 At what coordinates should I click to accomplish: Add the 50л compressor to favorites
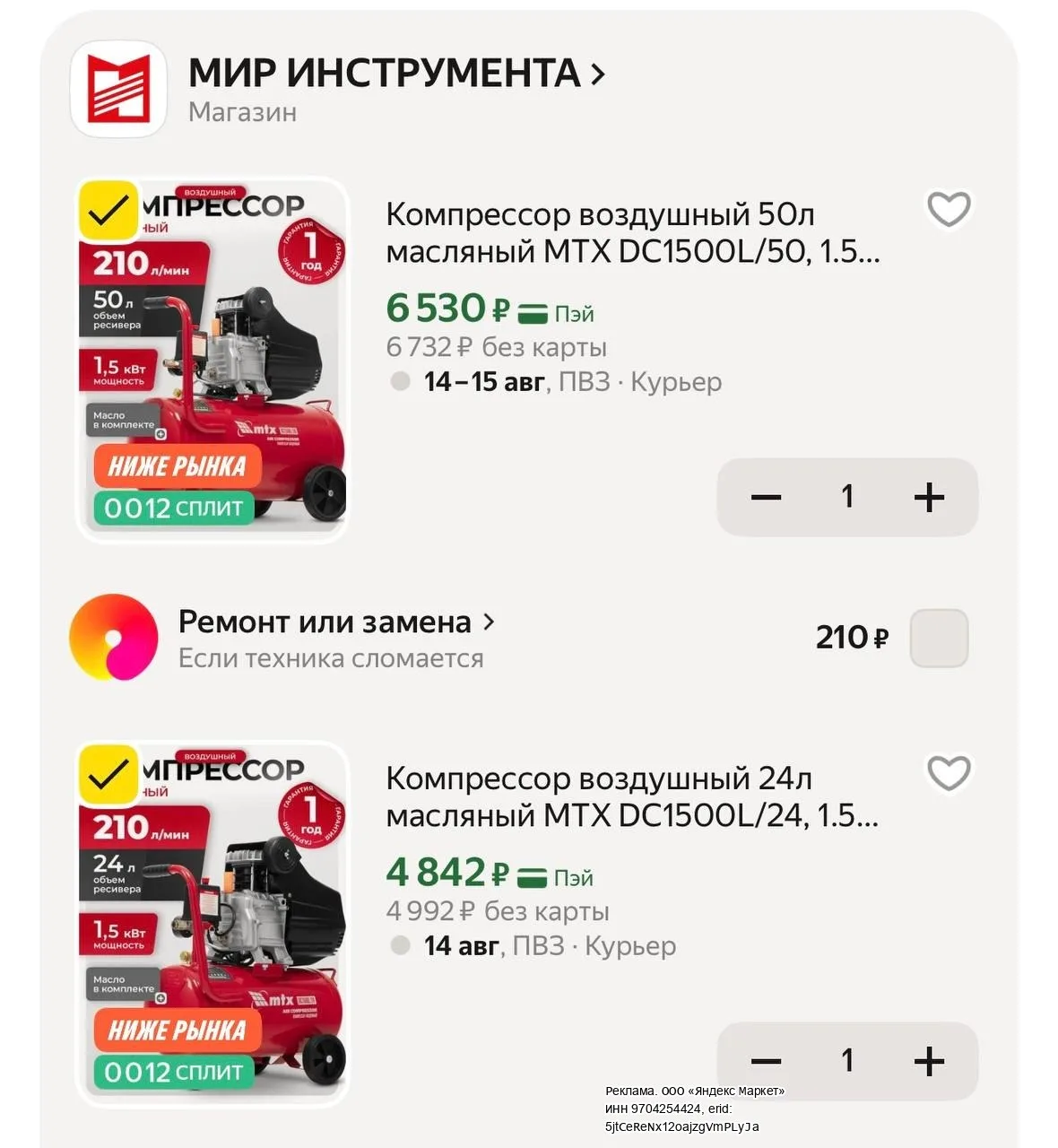point(949,210)
